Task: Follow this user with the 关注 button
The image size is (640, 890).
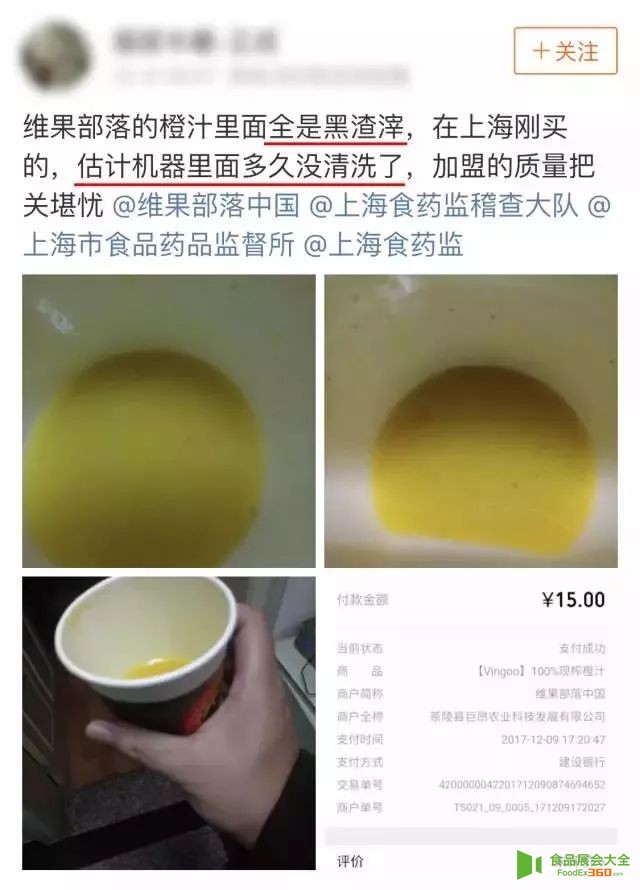Action: 566,51
